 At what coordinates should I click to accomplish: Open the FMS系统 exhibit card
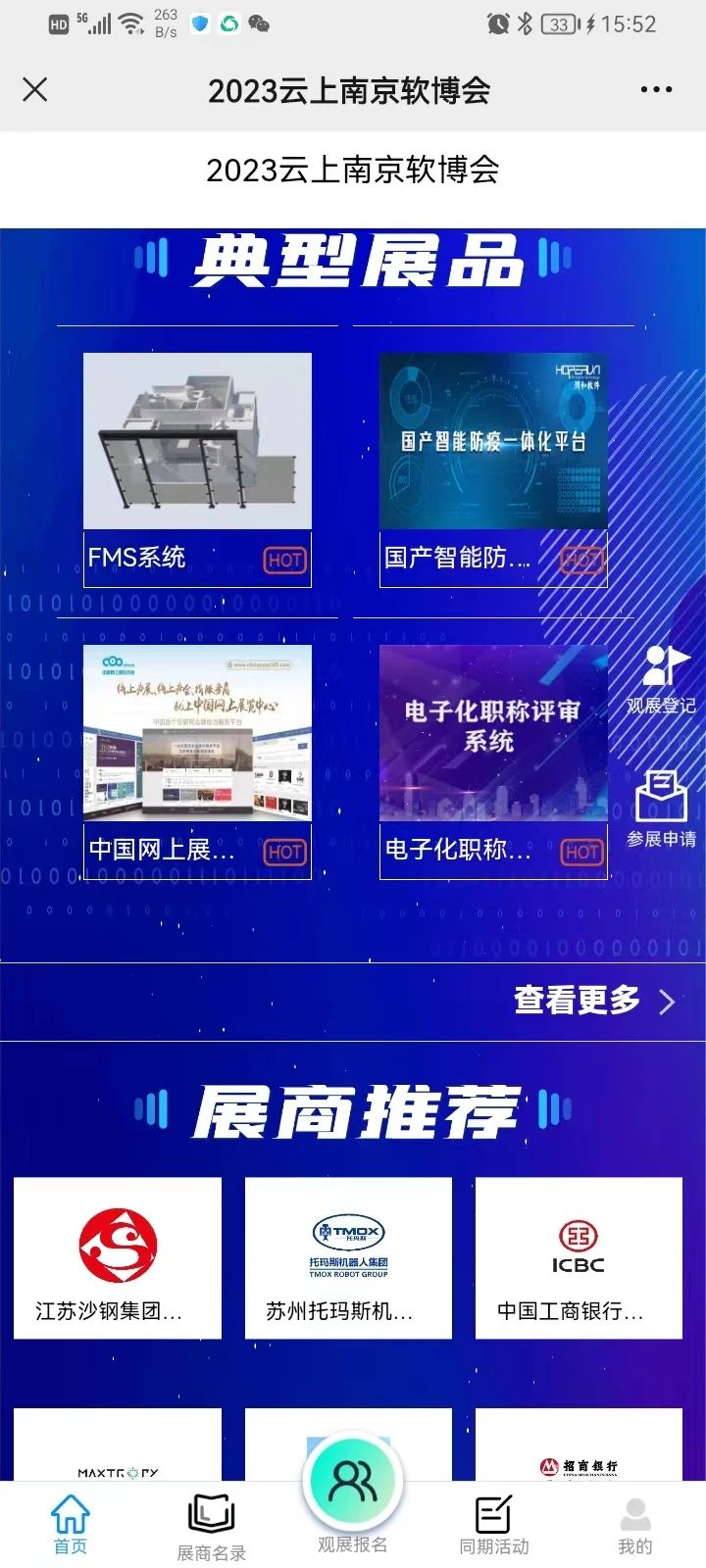197,468
